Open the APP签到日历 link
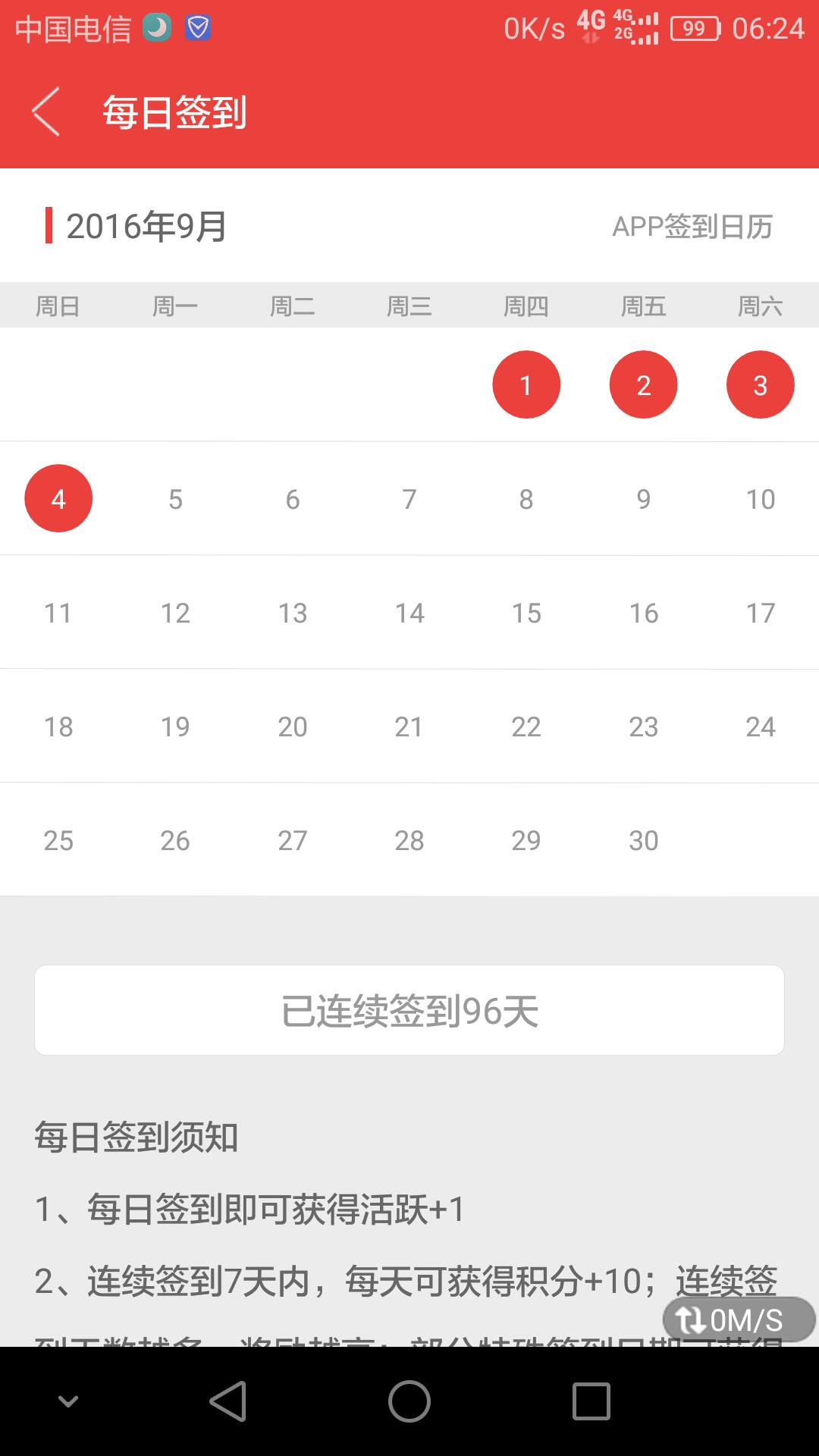Image resolution: width=819 pixels, height=1456 pixels. (x=692, y=227)
